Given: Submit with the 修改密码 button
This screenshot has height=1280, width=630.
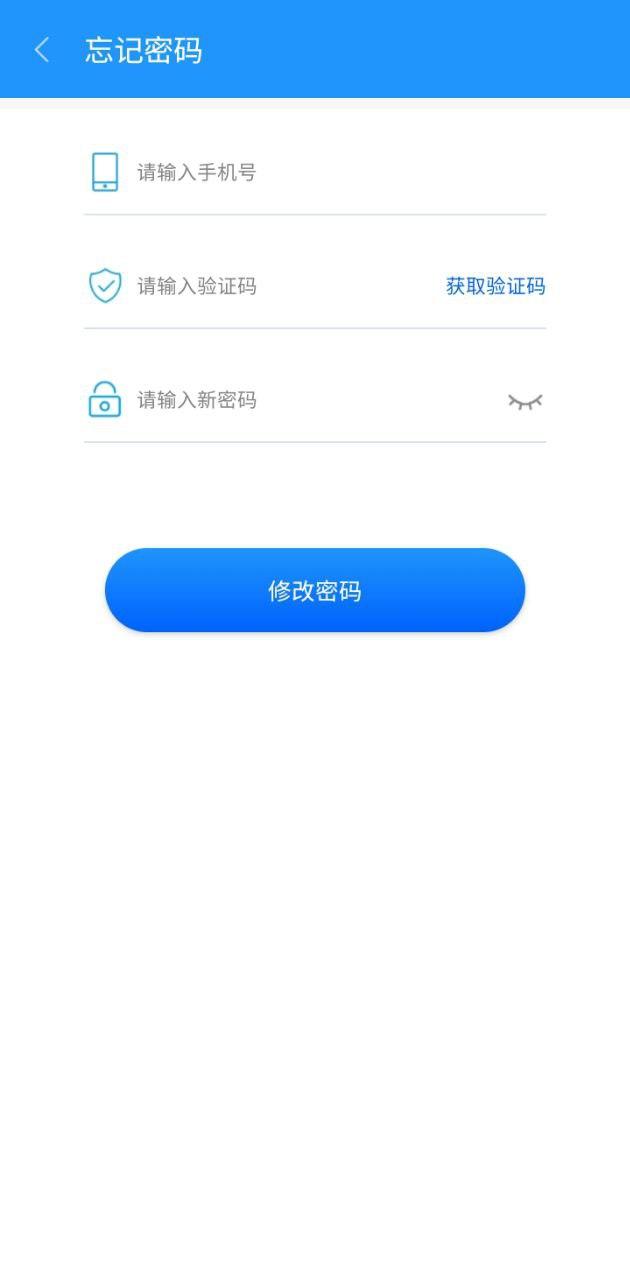Looking at the screenshot, I should click(315, 590).
